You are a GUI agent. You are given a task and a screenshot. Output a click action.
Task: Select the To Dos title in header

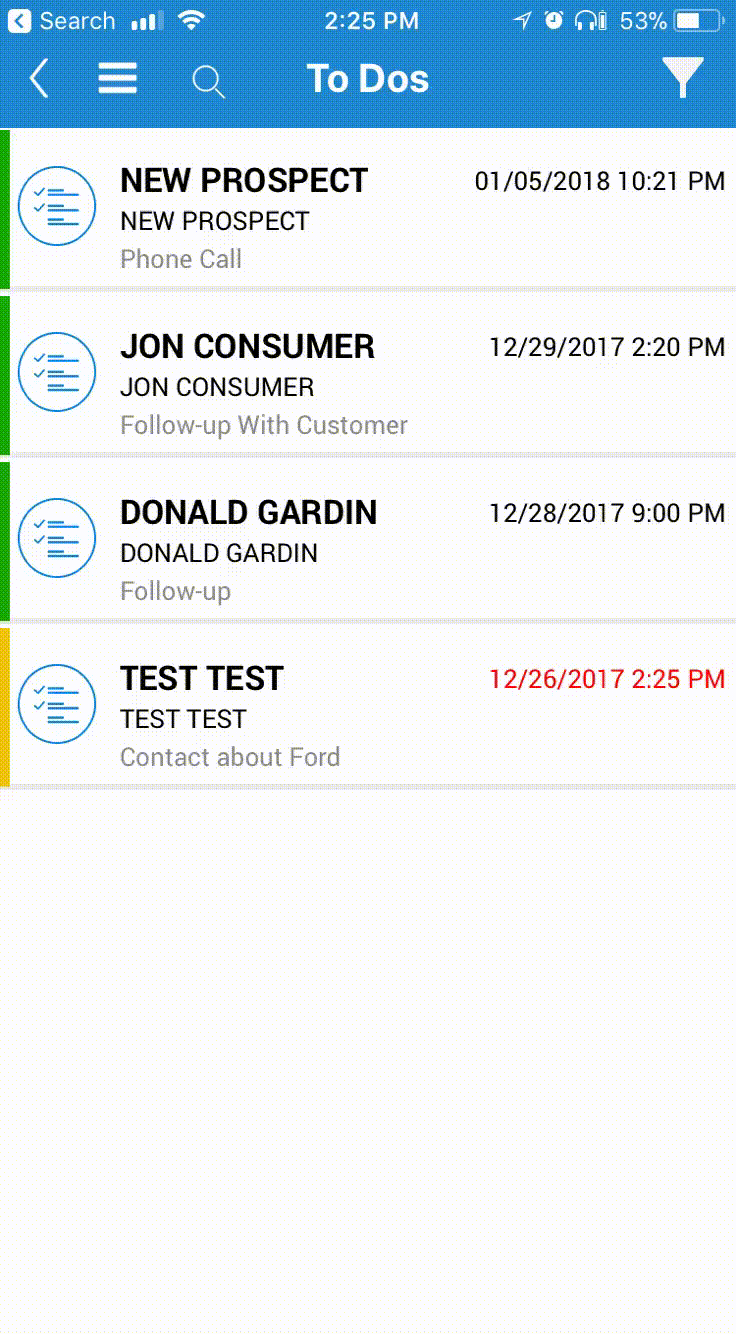(368, 78)
